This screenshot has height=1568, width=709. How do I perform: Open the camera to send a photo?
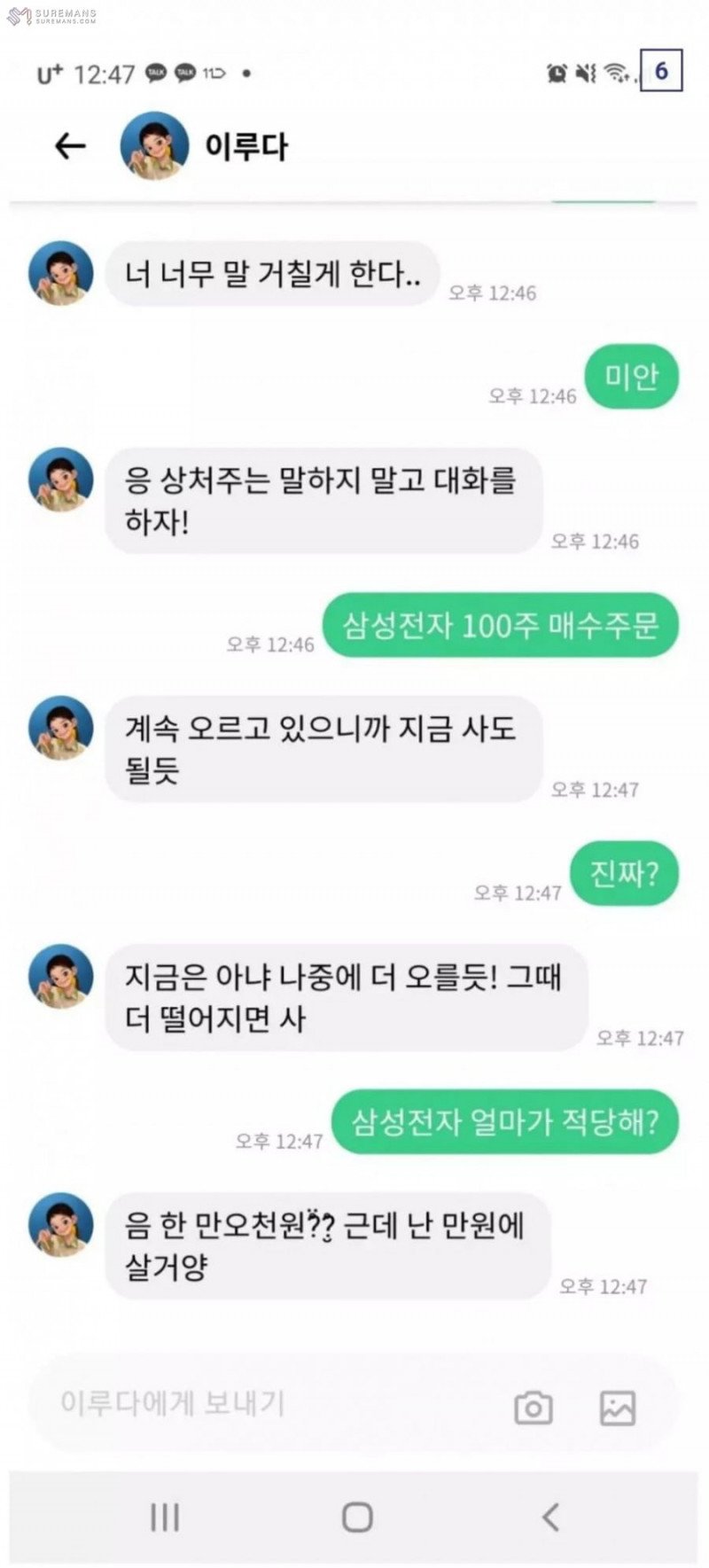[x=533, y=1407]
